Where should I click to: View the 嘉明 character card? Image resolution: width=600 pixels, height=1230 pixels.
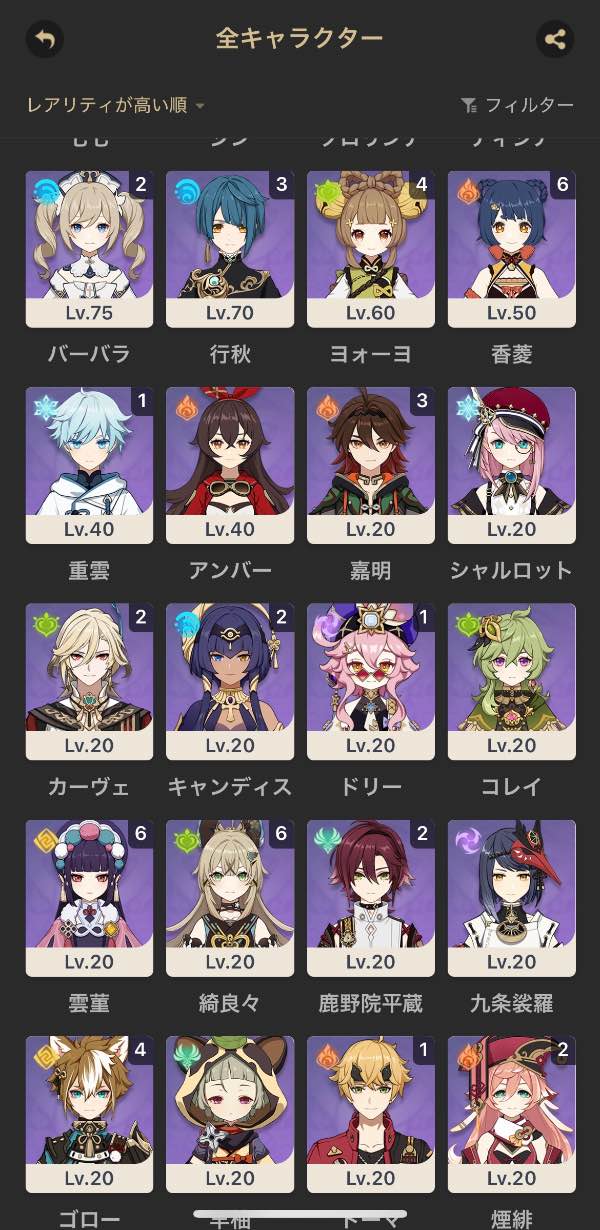point(371,465)
